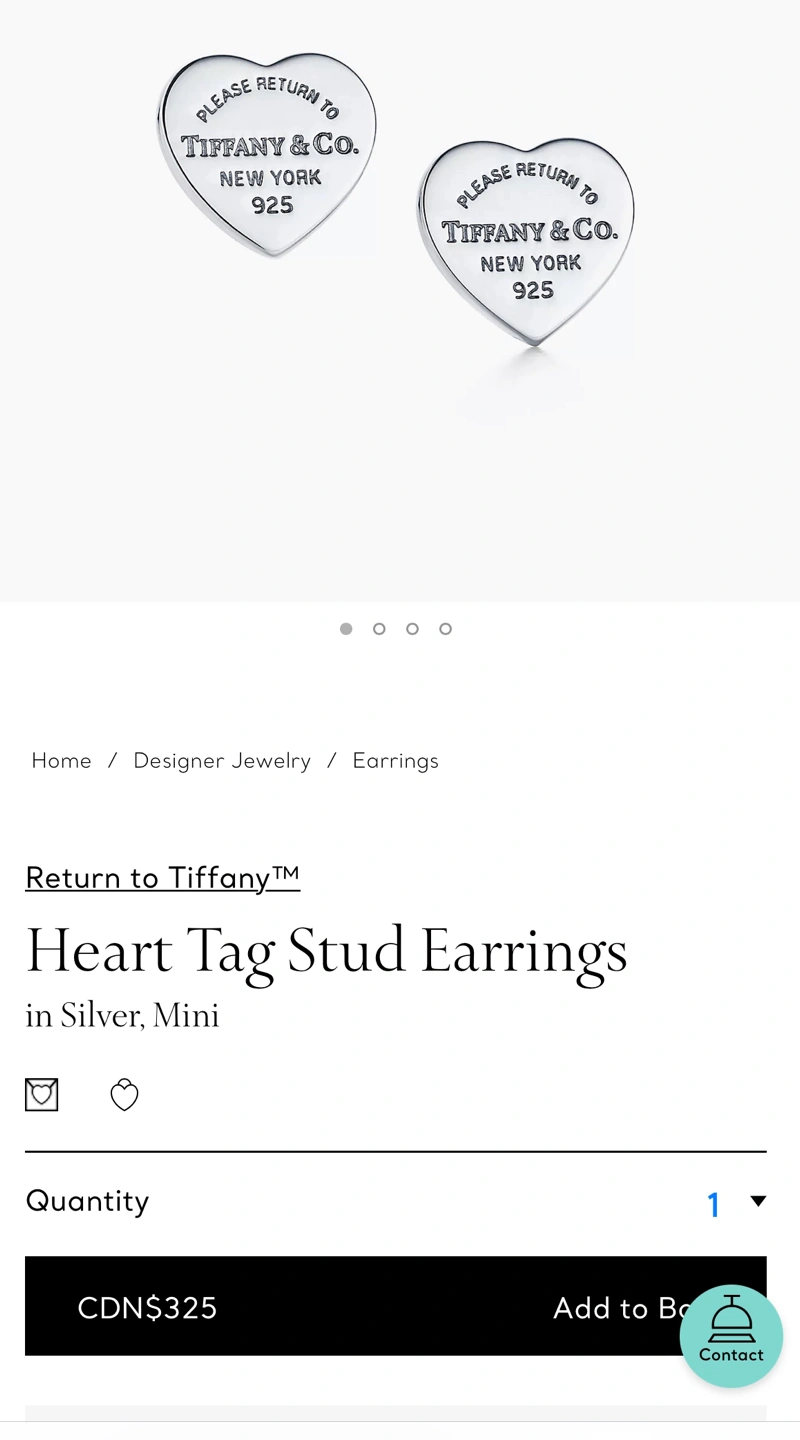
Task: Jump to third product image dot
Action: point(412,629)
